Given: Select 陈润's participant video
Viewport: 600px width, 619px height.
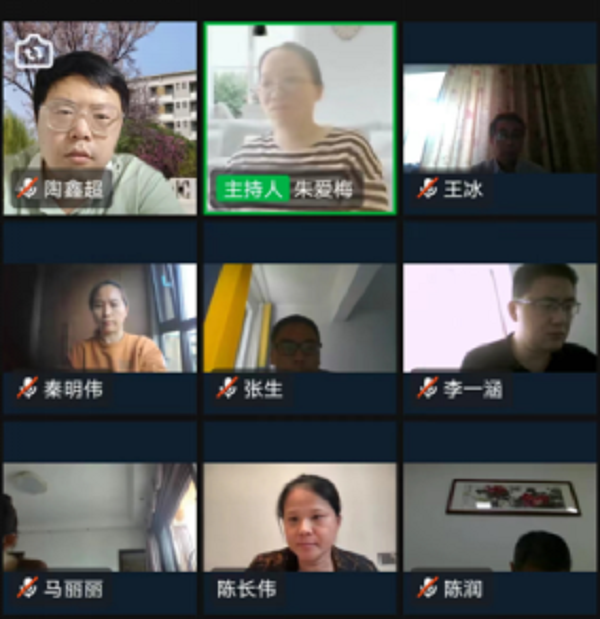Looking at the screenshot, I should (x=500, y=518).
